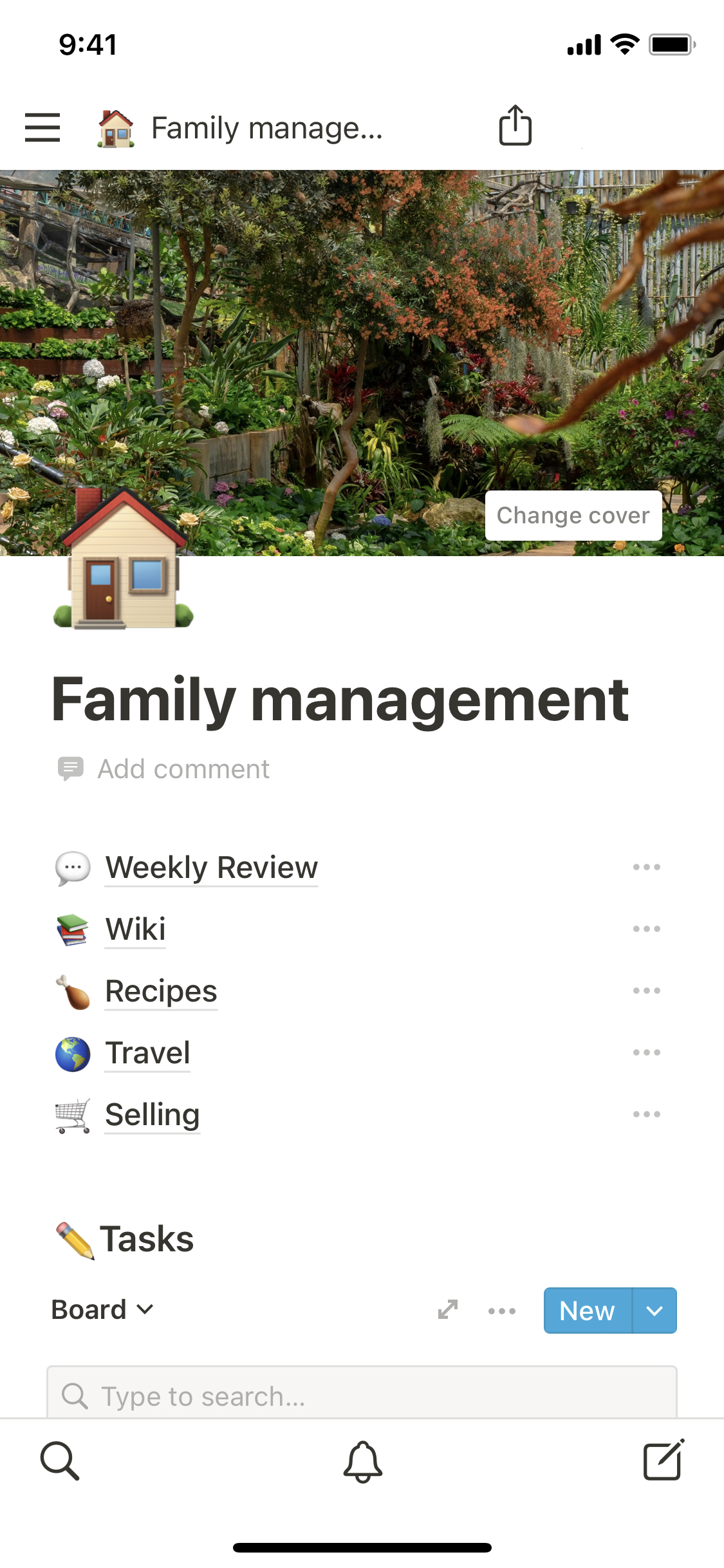
Task: Expand Tasks database to full page
Action: coord(448,1310)
